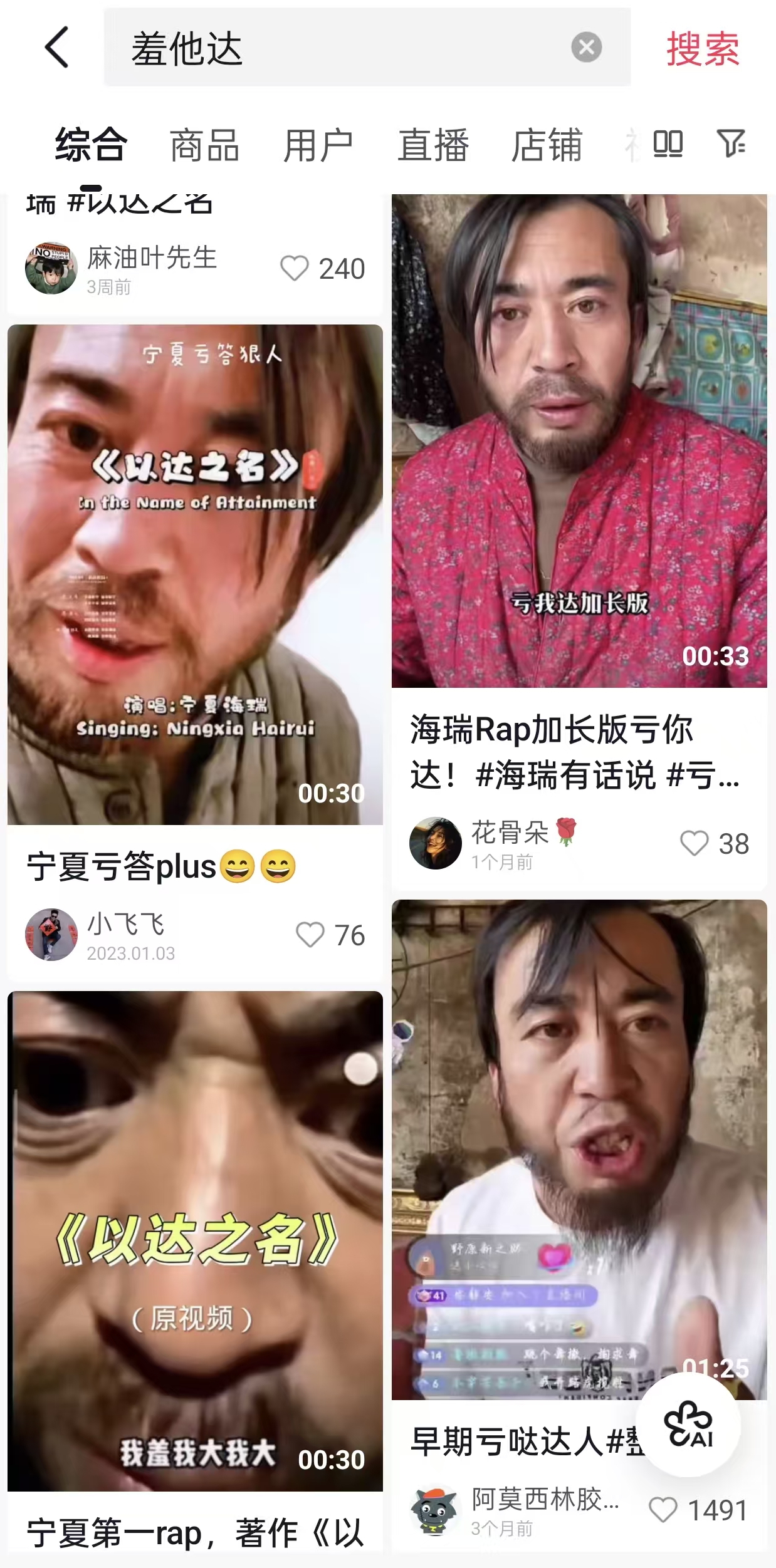Screen dimensions: 776x1568
Task: Like the video from 小飞飞
Action: [x=310, y=935]
